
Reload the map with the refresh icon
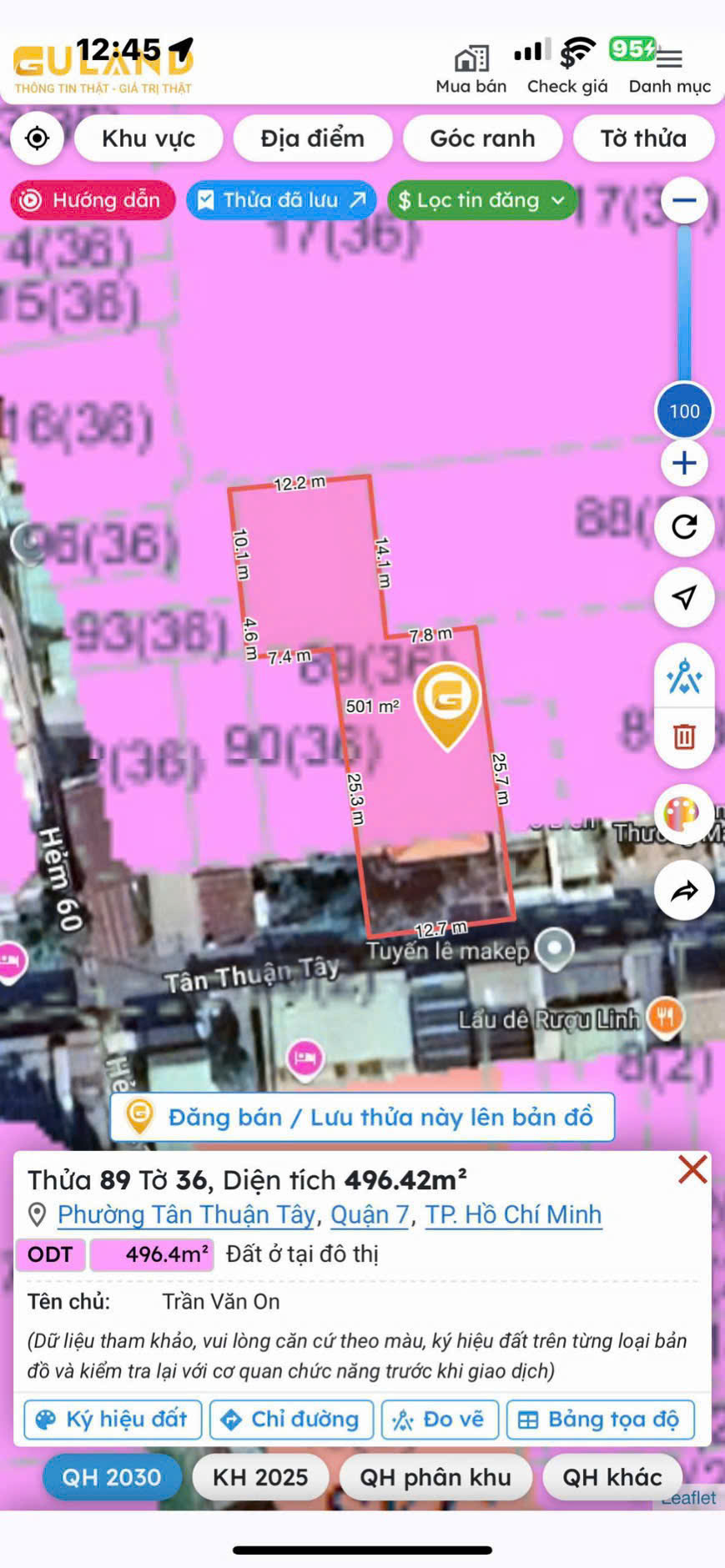pos(683,527)
